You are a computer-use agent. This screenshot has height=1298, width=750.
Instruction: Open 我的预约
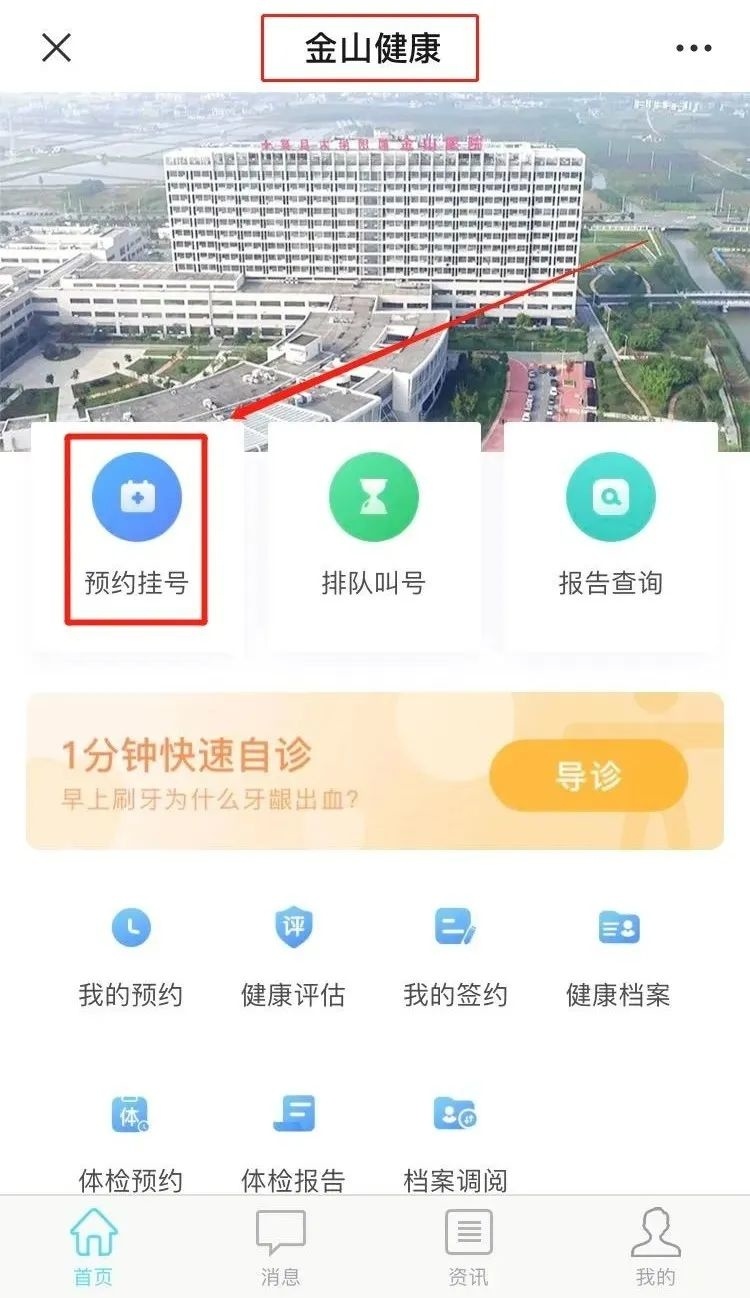[x=131, y=955]
